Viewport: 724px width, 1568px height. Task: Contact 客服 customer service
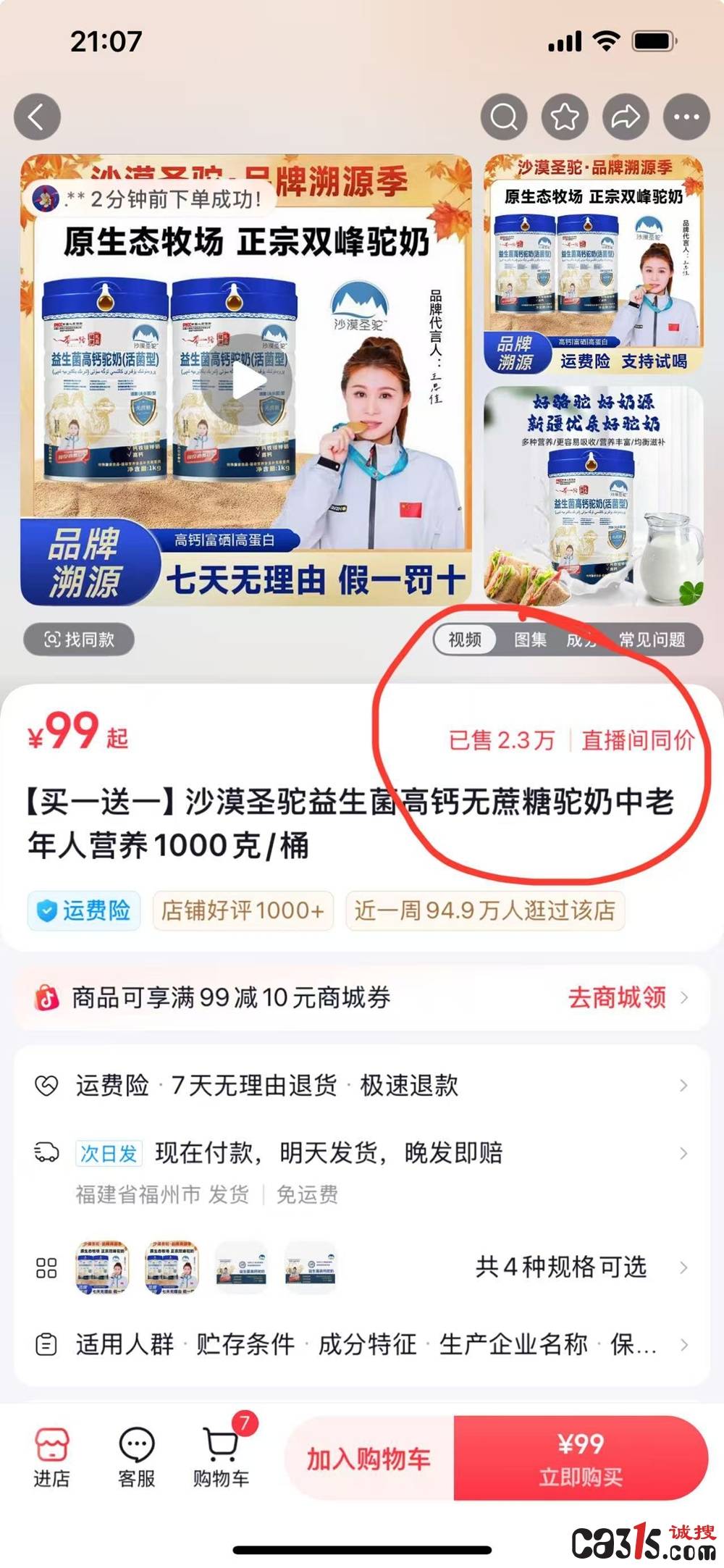pyautogui.click(x=137, y=1457)
